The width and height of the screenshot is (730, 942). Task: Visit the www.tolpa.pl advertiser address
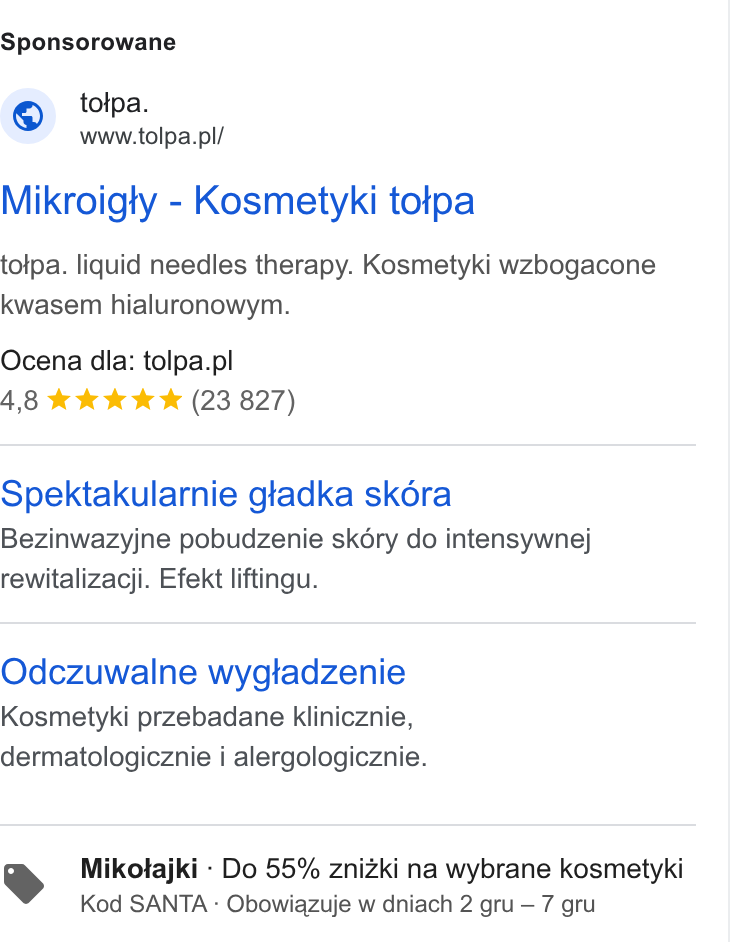[151, 136]
